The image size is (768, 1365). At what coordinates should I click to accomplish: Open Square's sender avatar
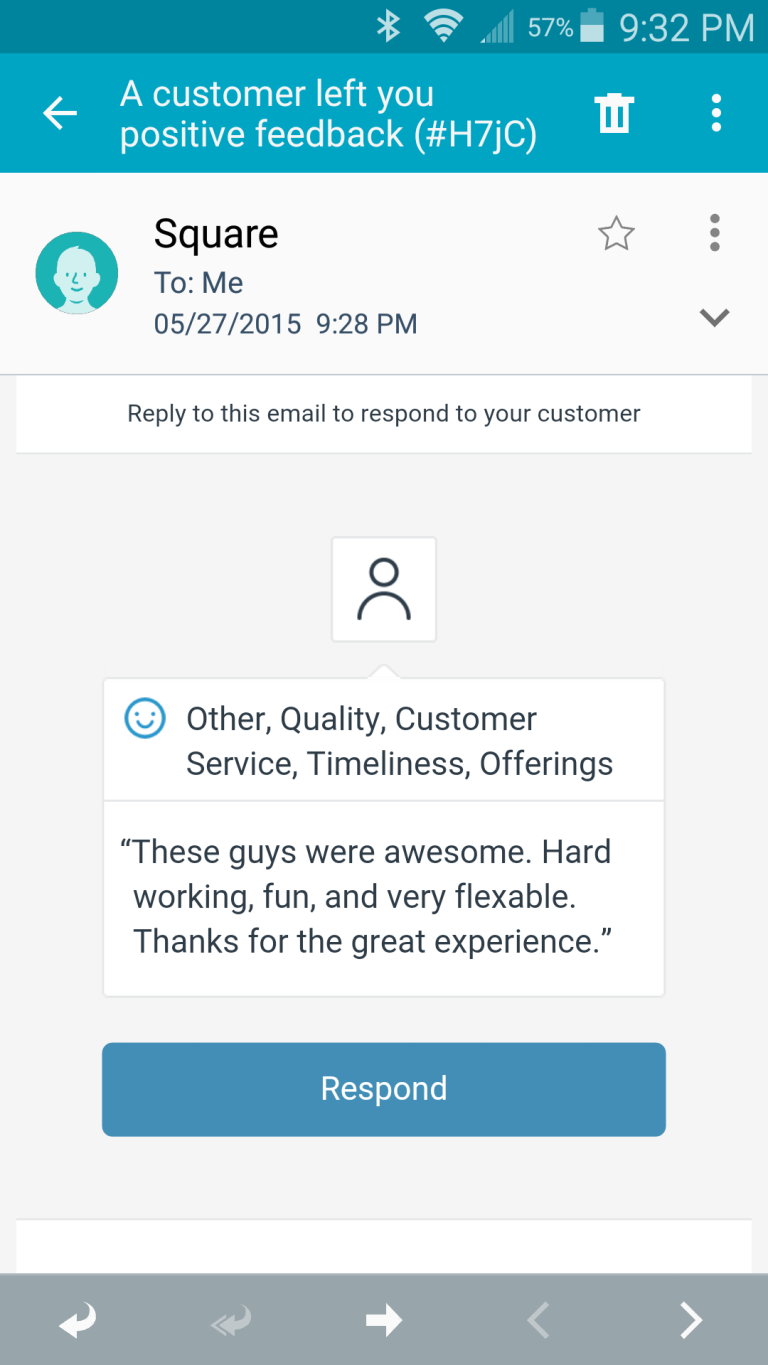[77, 273]
